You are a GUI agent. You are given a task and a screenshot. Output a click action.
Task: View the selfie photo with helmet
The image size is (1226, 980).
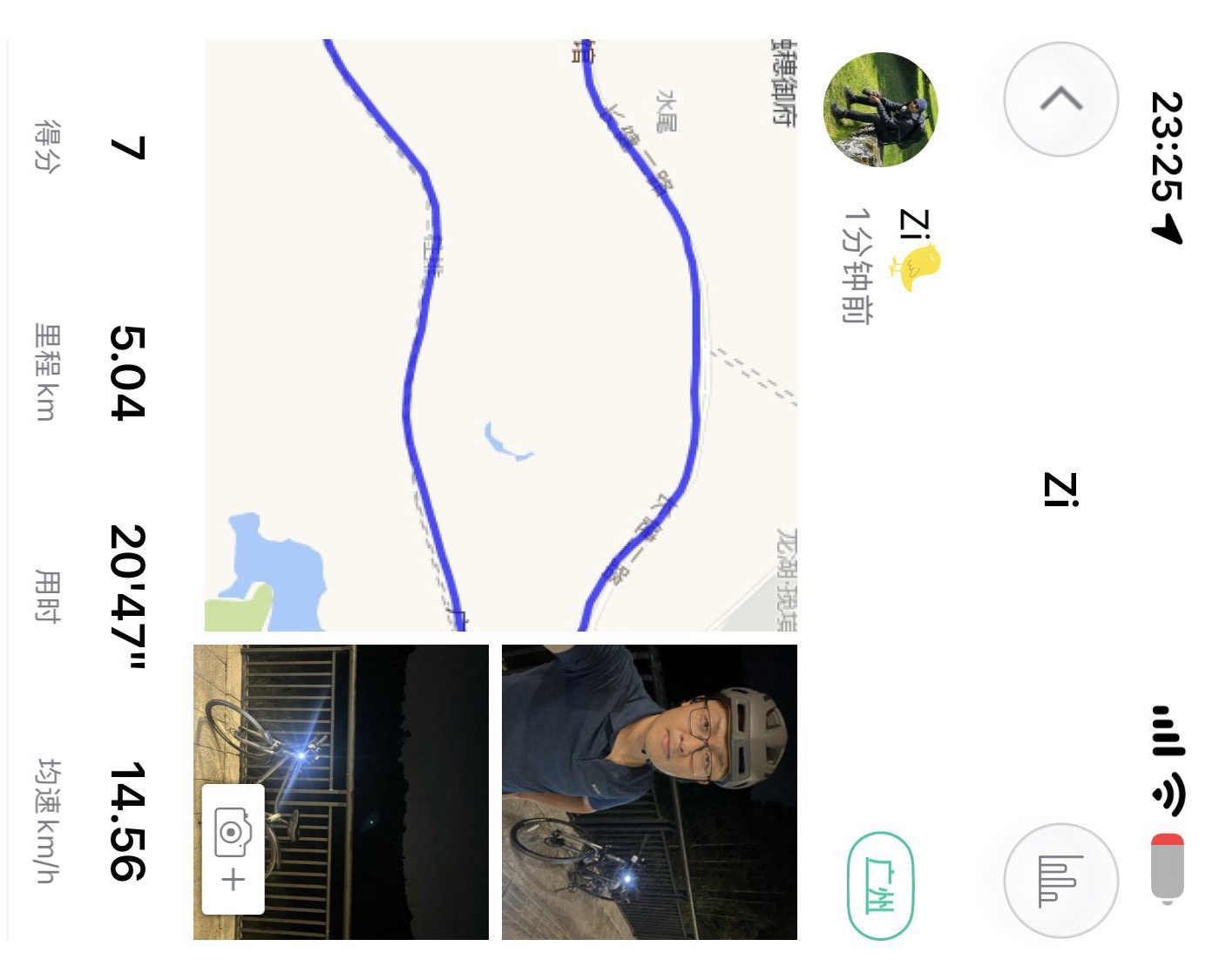click(649, 792)
